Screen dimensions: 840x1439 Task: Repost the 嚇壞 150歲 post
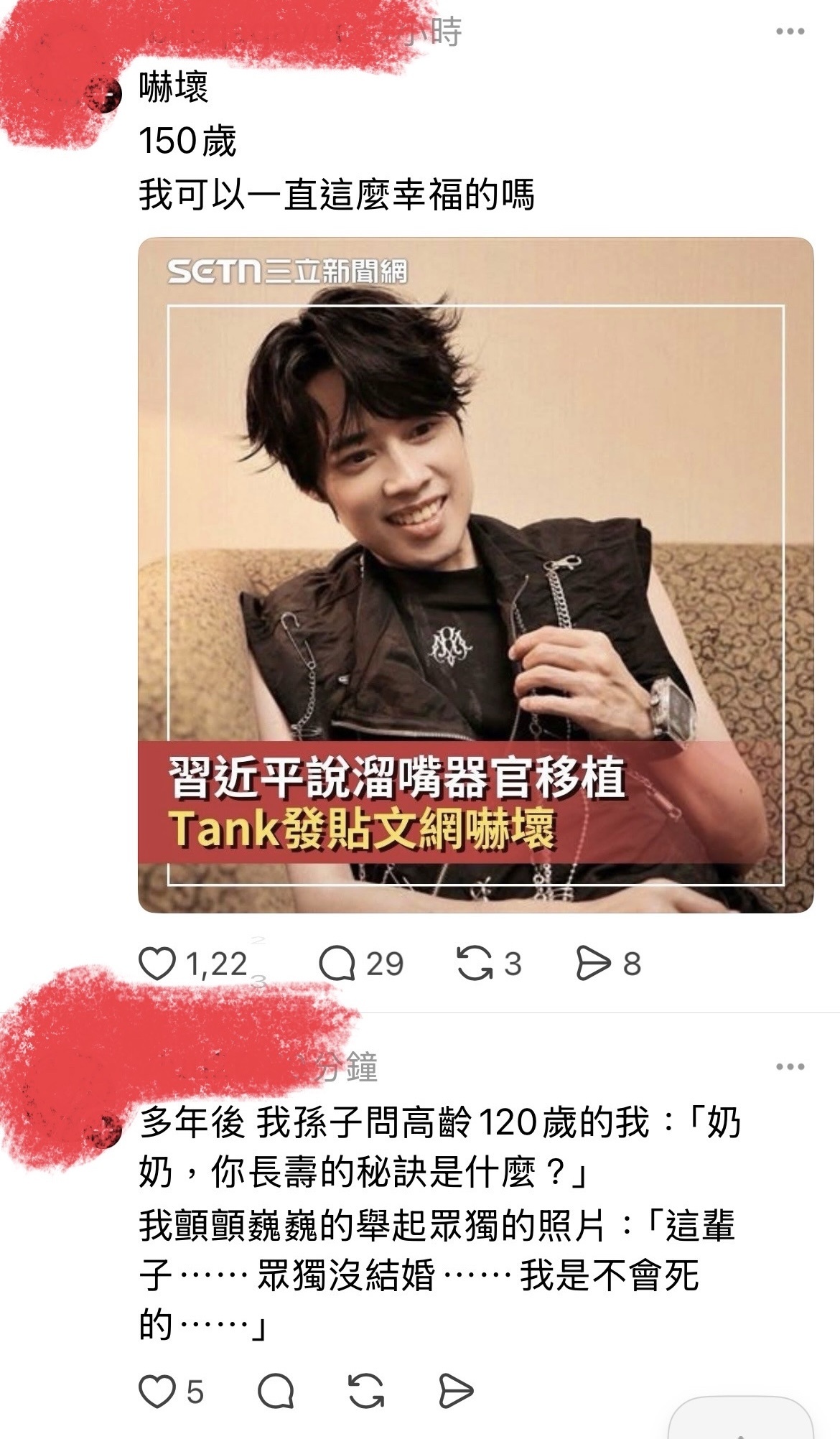[474, 964]
